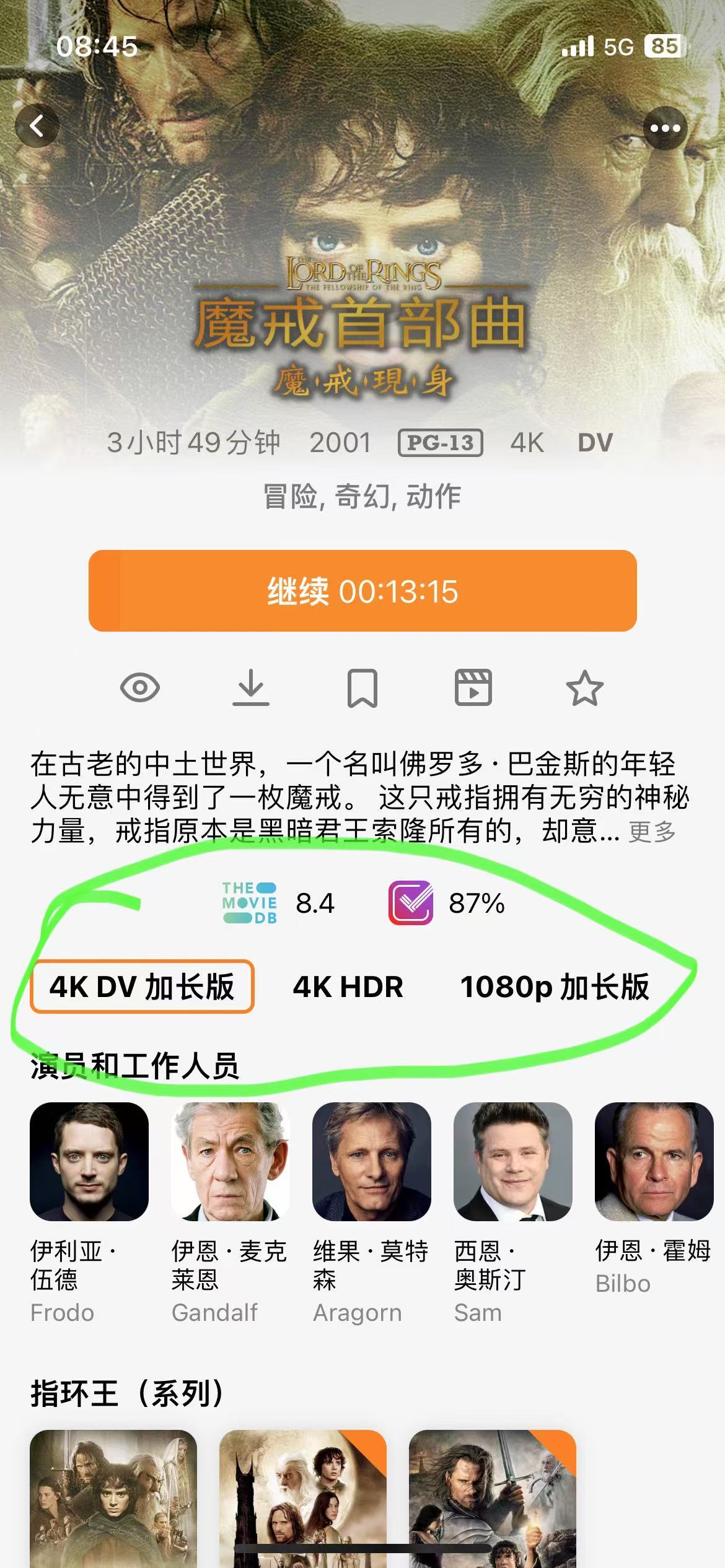
Task: Go back using the top-left arrow
Action: pyautogui.click(x=37, y=126)
